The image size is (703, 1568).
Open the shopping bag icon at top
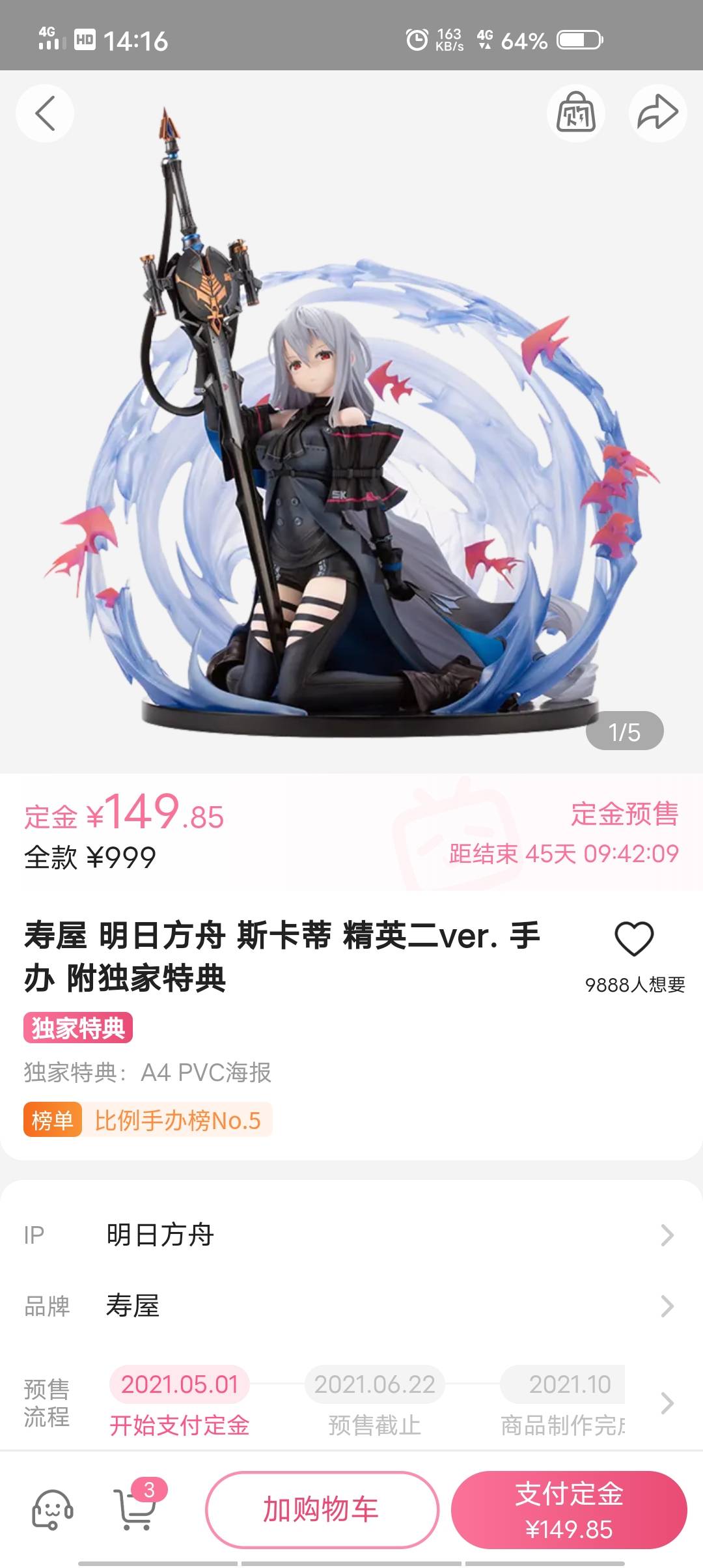coord(575,113)
